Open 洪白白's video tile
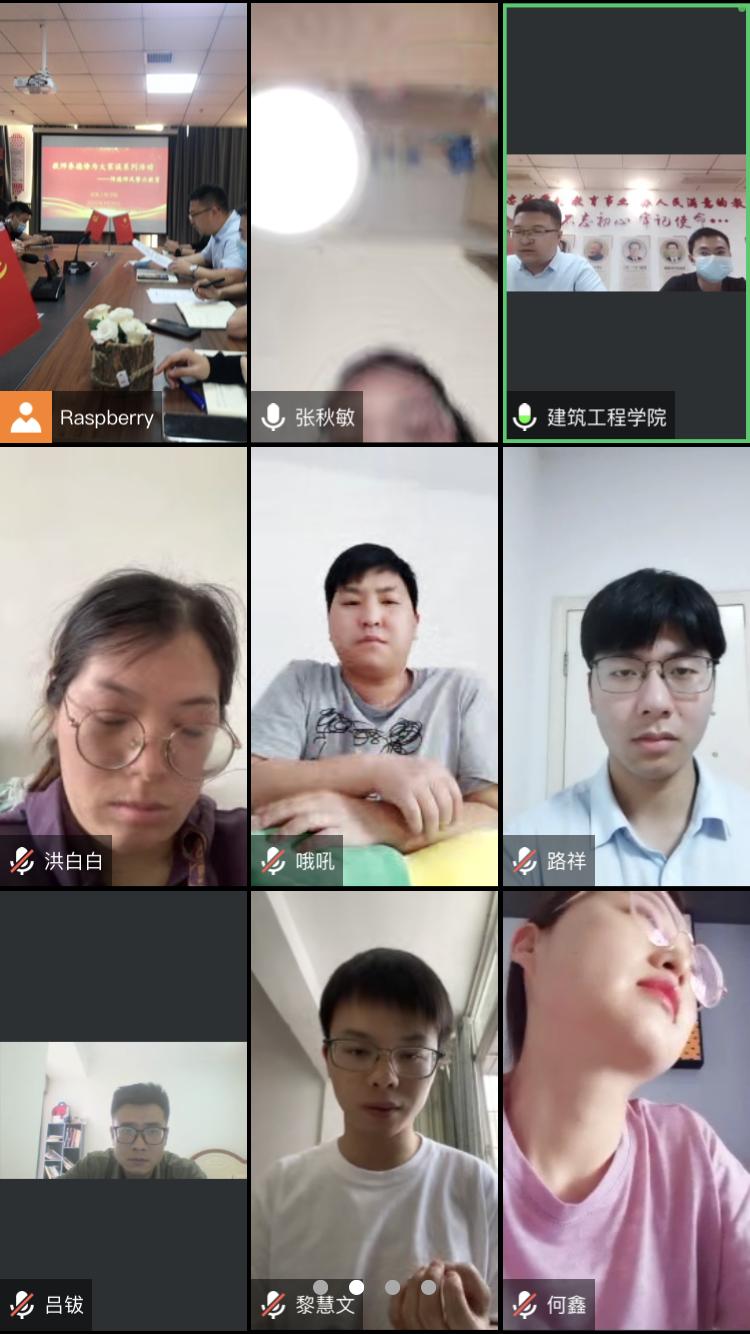The width and height of the screenshot is (750, 1334). pyautogui.click(x=124, y=666)
